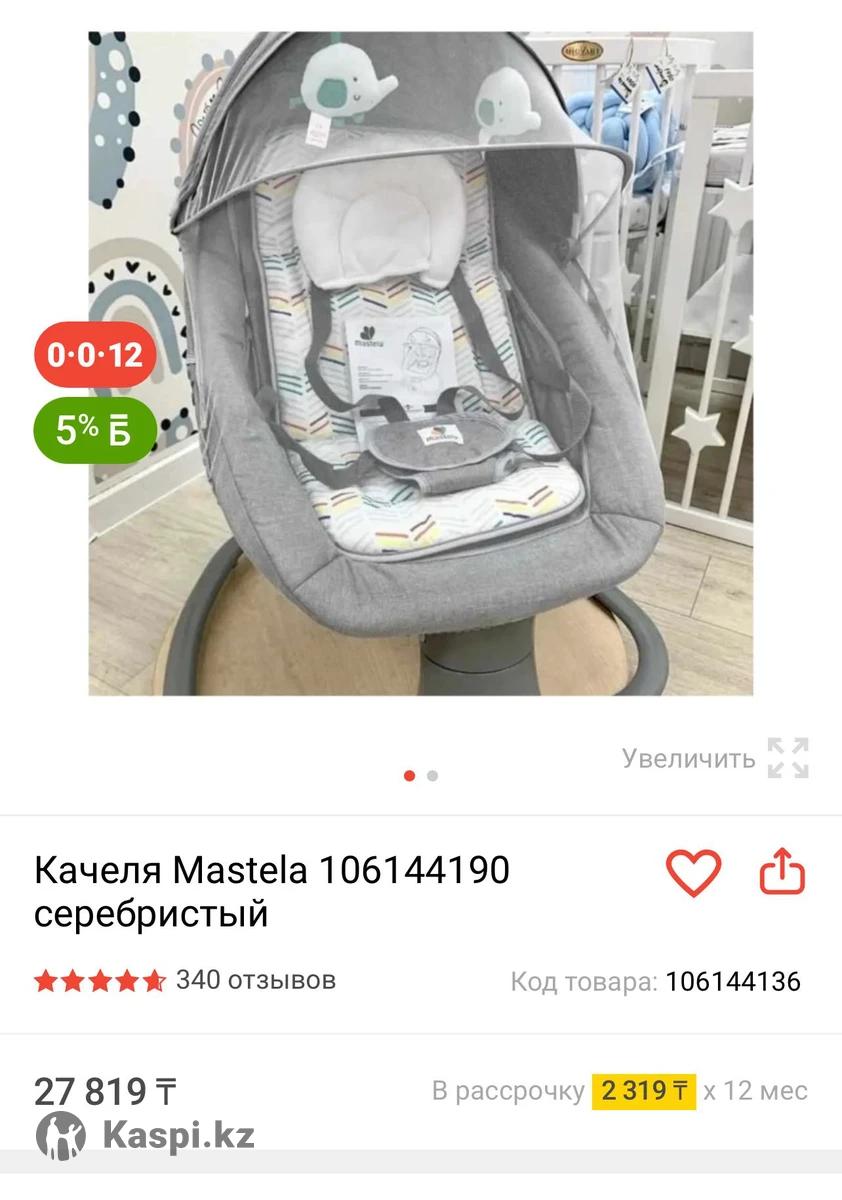Share this product listing
Image resolution: width=842 pixels, height=1200 pixels.
click(782, 872)
